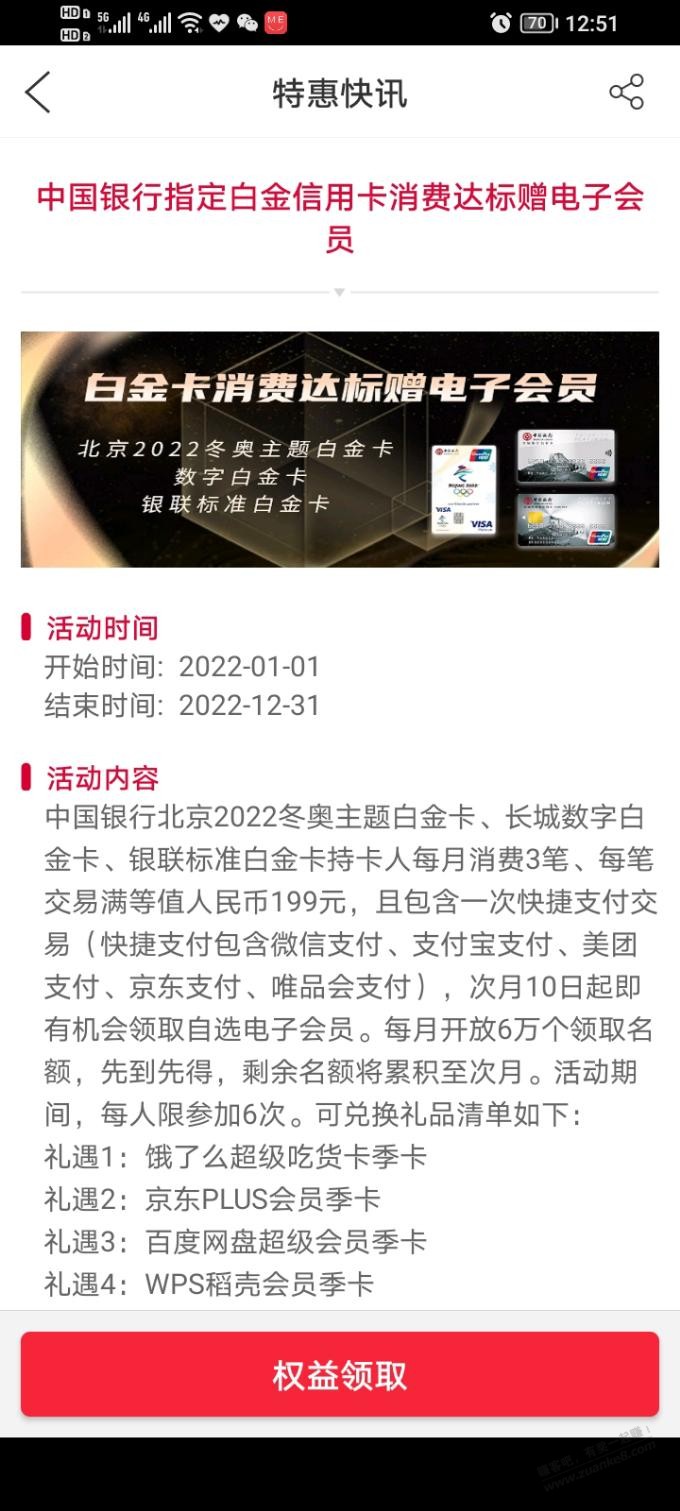Go back using the top-left arrow
Image resolution: width=680 pixels, height=1511 pixels.
(x=38, y=93)
